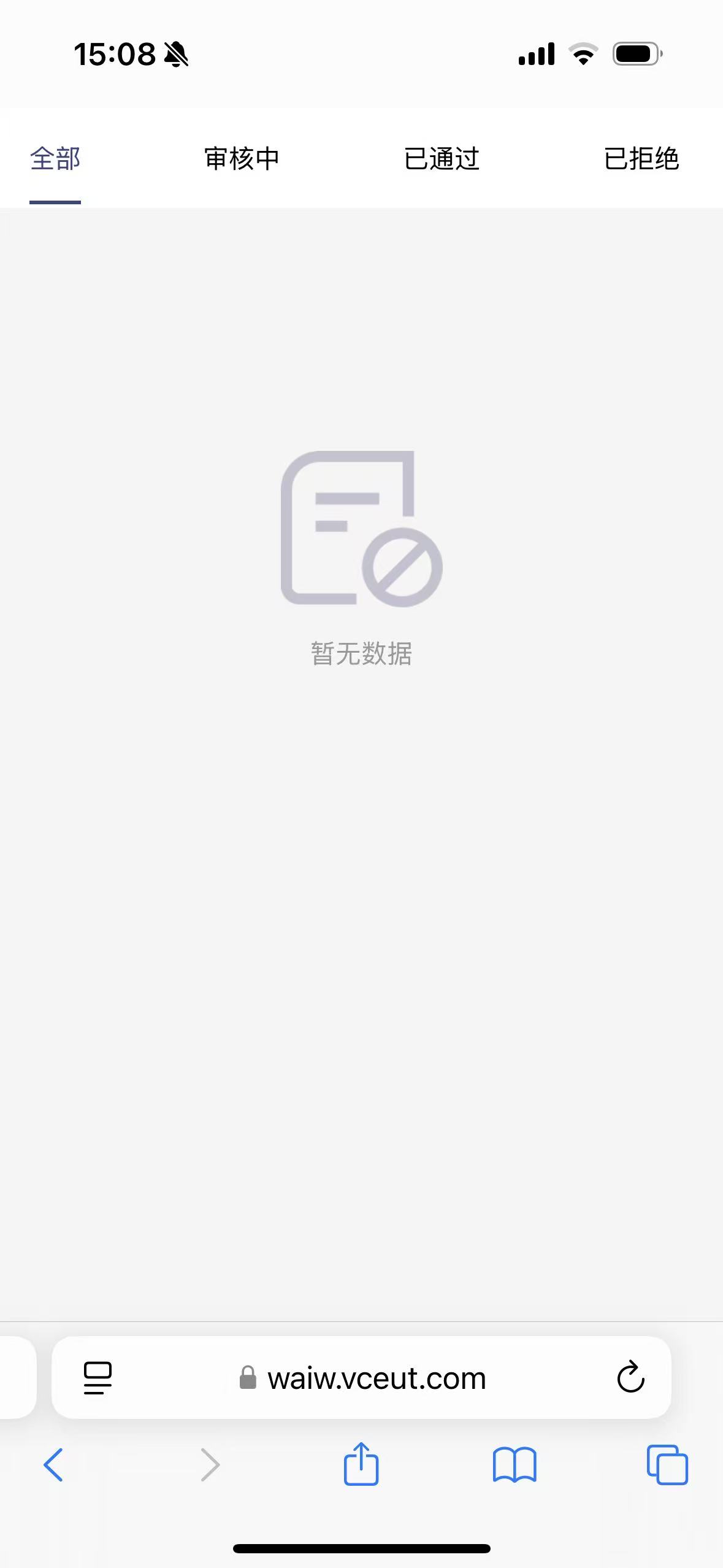Tap the clock showing 15:08

coord(114,54)
